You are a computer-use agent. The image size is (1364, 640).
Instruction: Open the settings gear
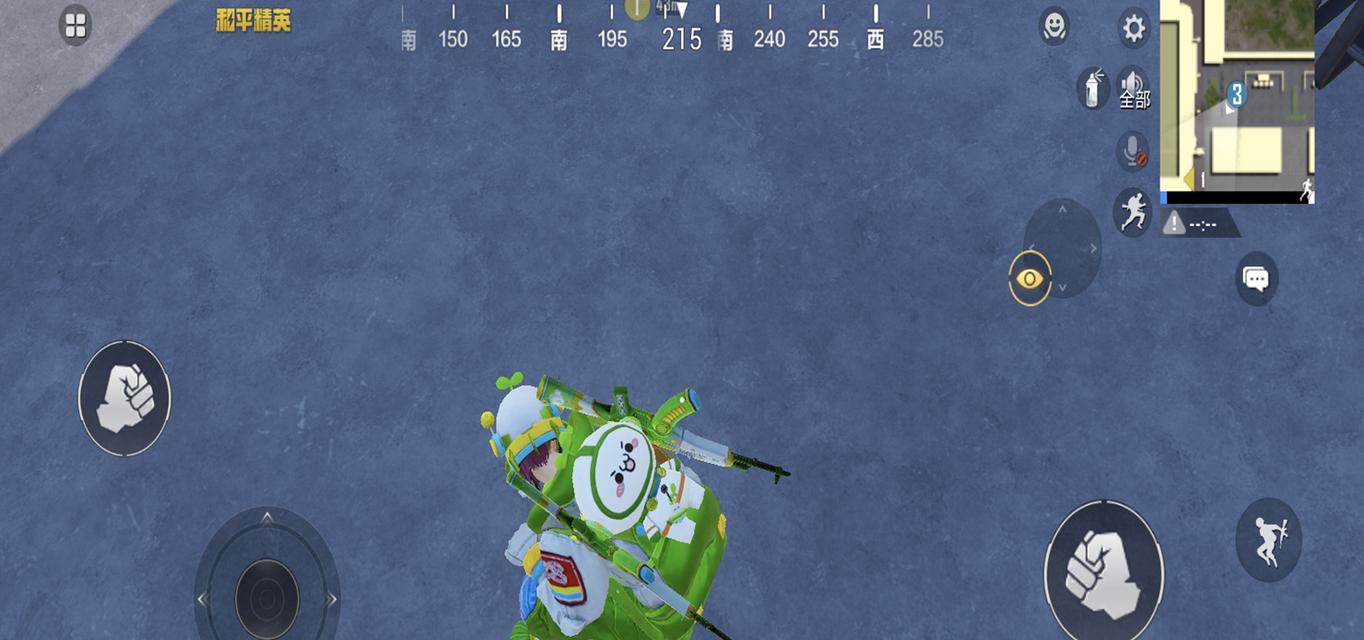[1133, 28]
